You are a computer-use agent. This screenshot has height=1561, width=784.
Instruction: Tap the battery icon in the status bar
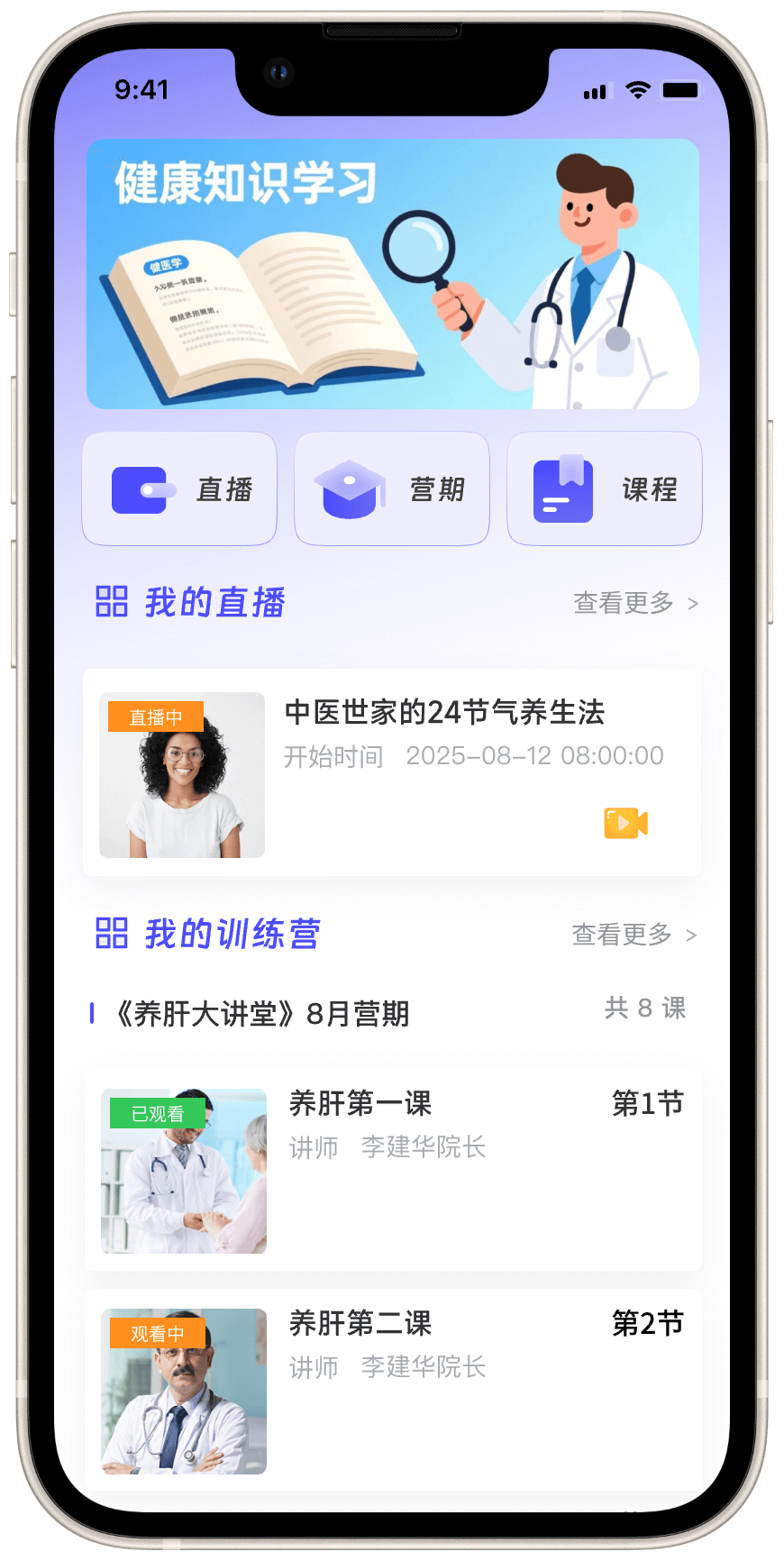point(682,89)
